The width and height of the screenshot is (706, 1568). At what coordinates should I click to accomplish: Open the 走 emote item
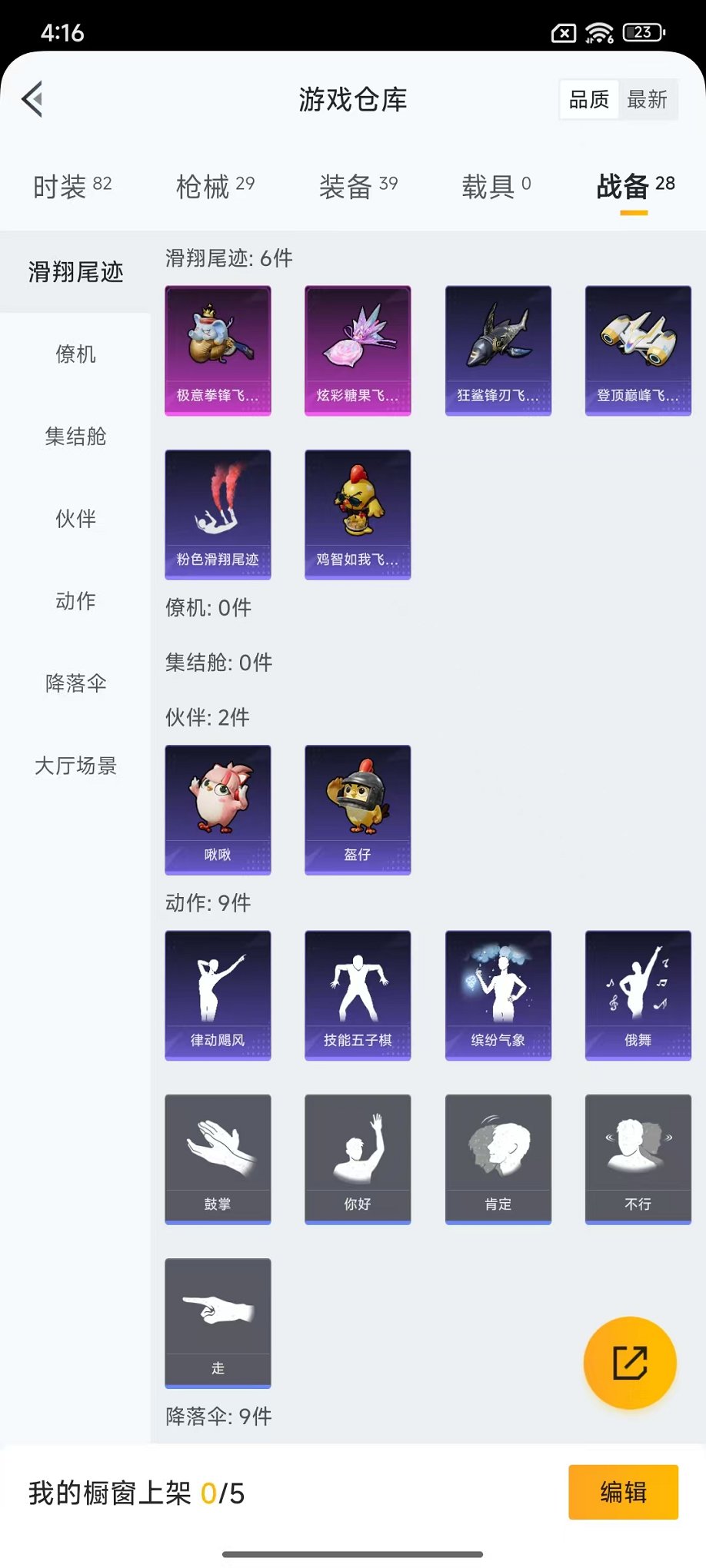[x=218, y=1323]
